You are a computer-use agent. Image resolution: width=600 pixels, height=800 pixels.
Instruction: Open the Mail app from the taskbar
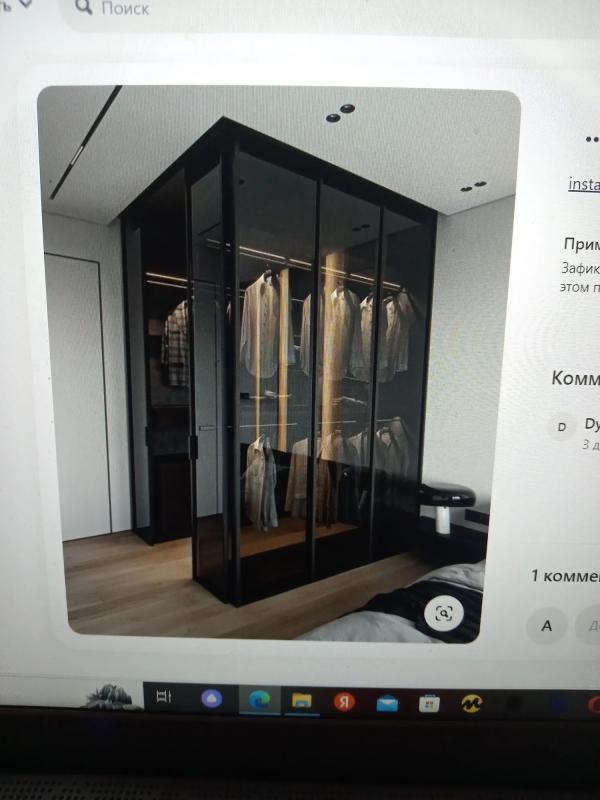pos(387,704)
